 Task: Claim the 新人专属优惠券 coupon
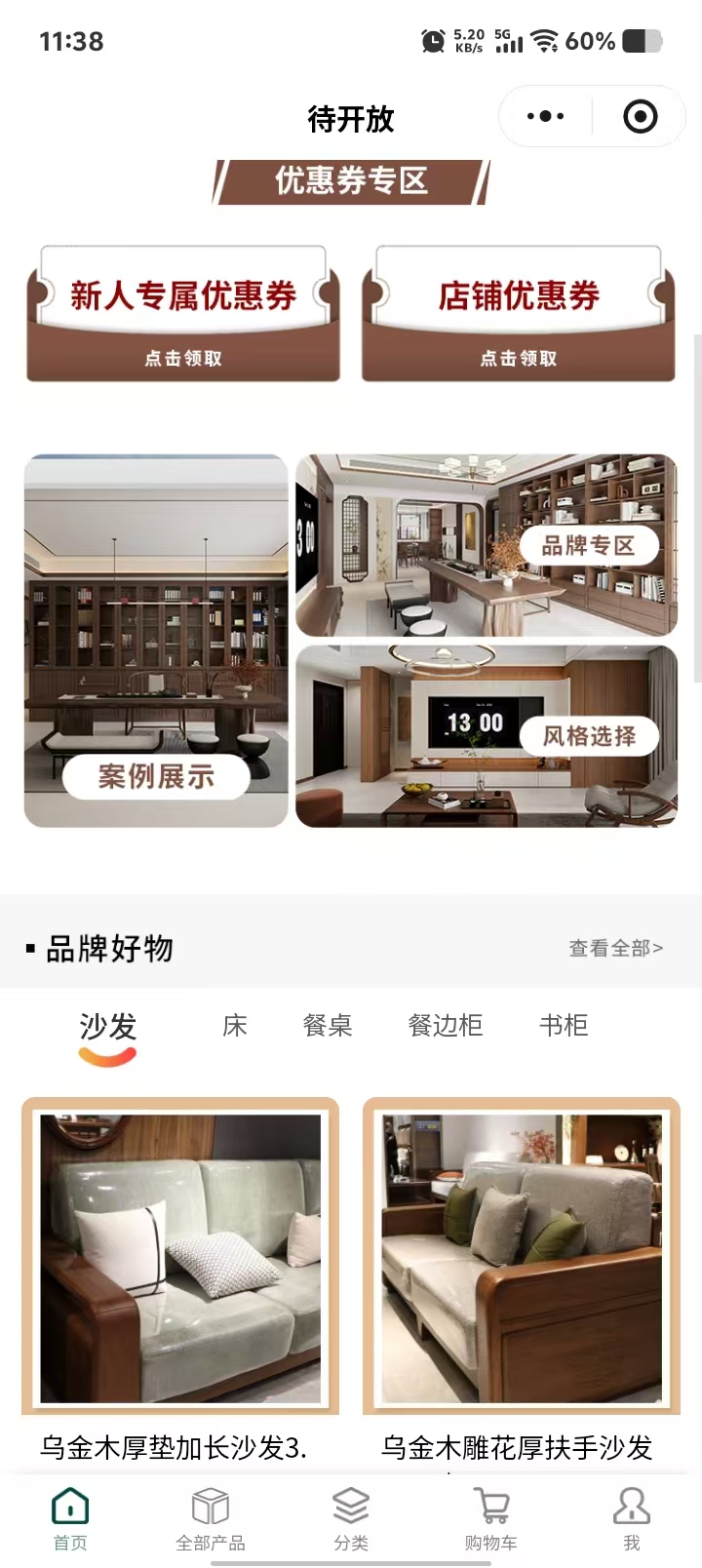(183, 357)
